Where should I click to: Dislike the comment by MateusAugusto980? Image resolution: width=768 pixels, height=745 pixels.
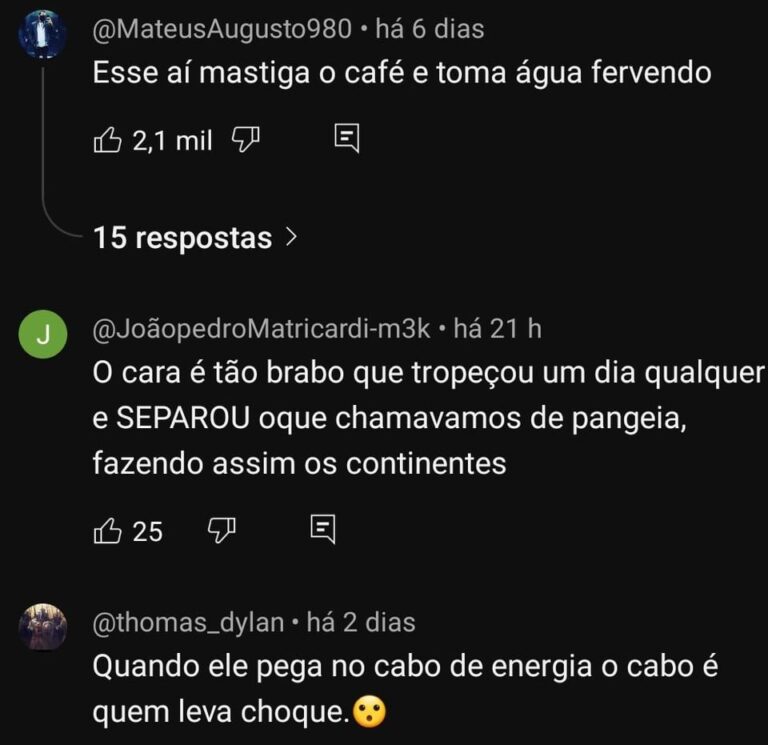click(245, 140)
